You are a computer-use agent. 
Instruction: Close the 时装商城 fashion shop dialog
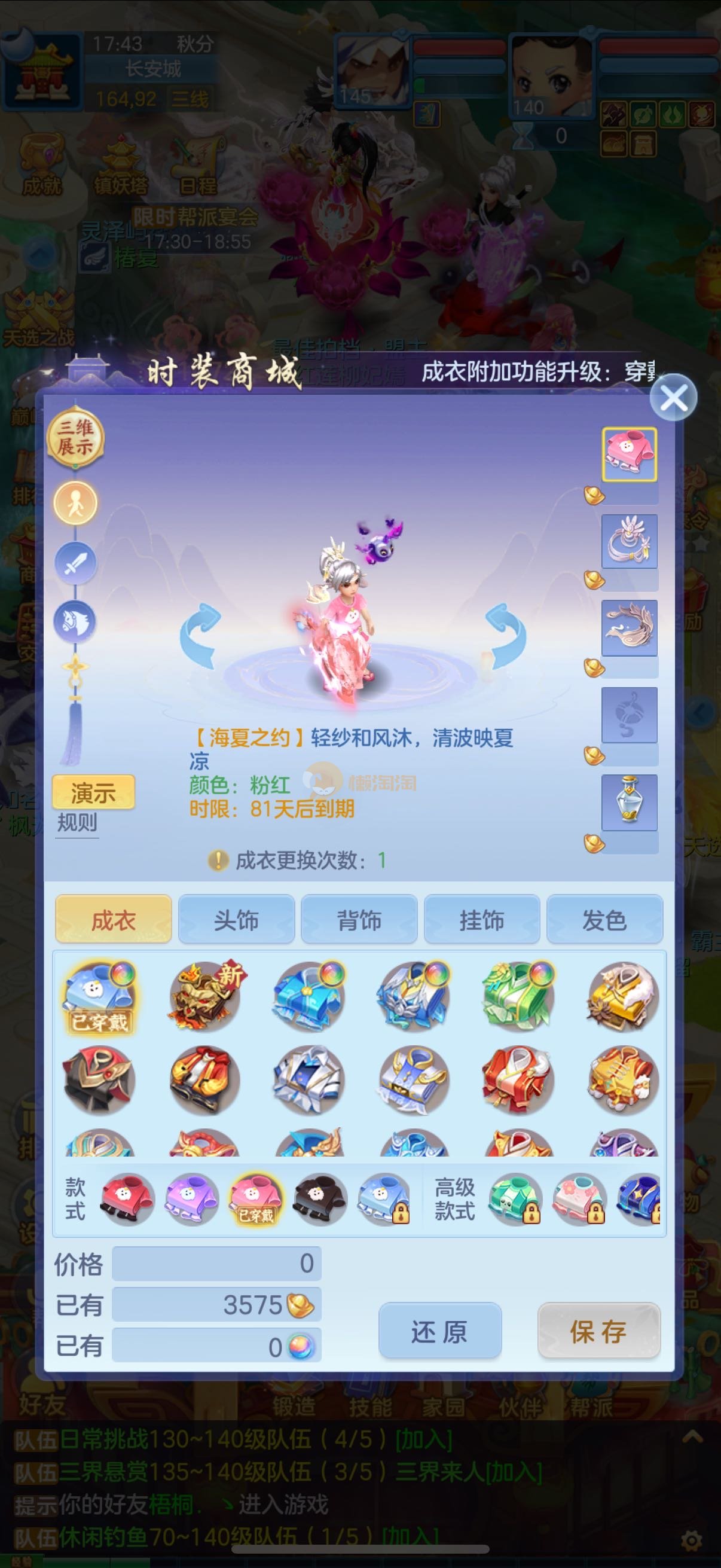673,398
